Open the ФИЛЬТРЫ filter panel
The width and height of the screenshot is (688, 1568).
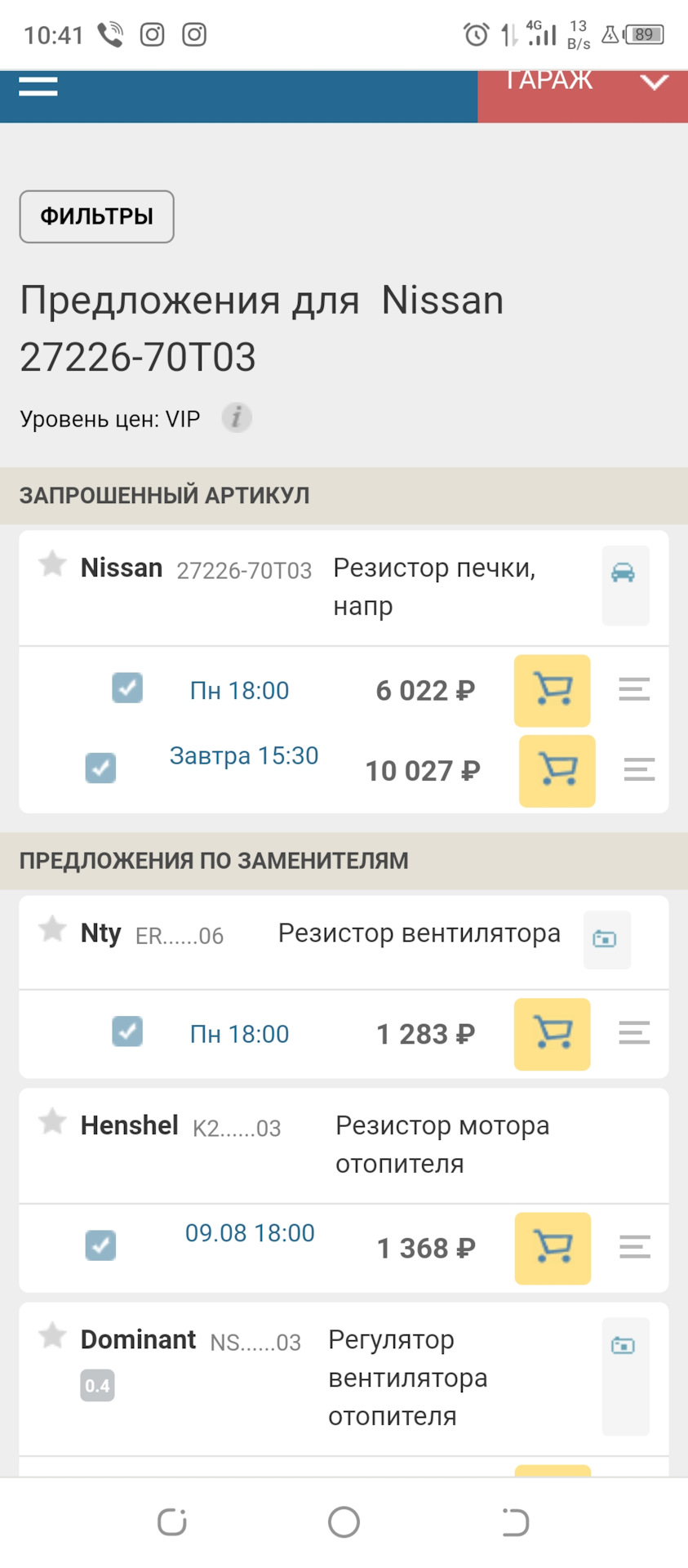coord(96,216)
